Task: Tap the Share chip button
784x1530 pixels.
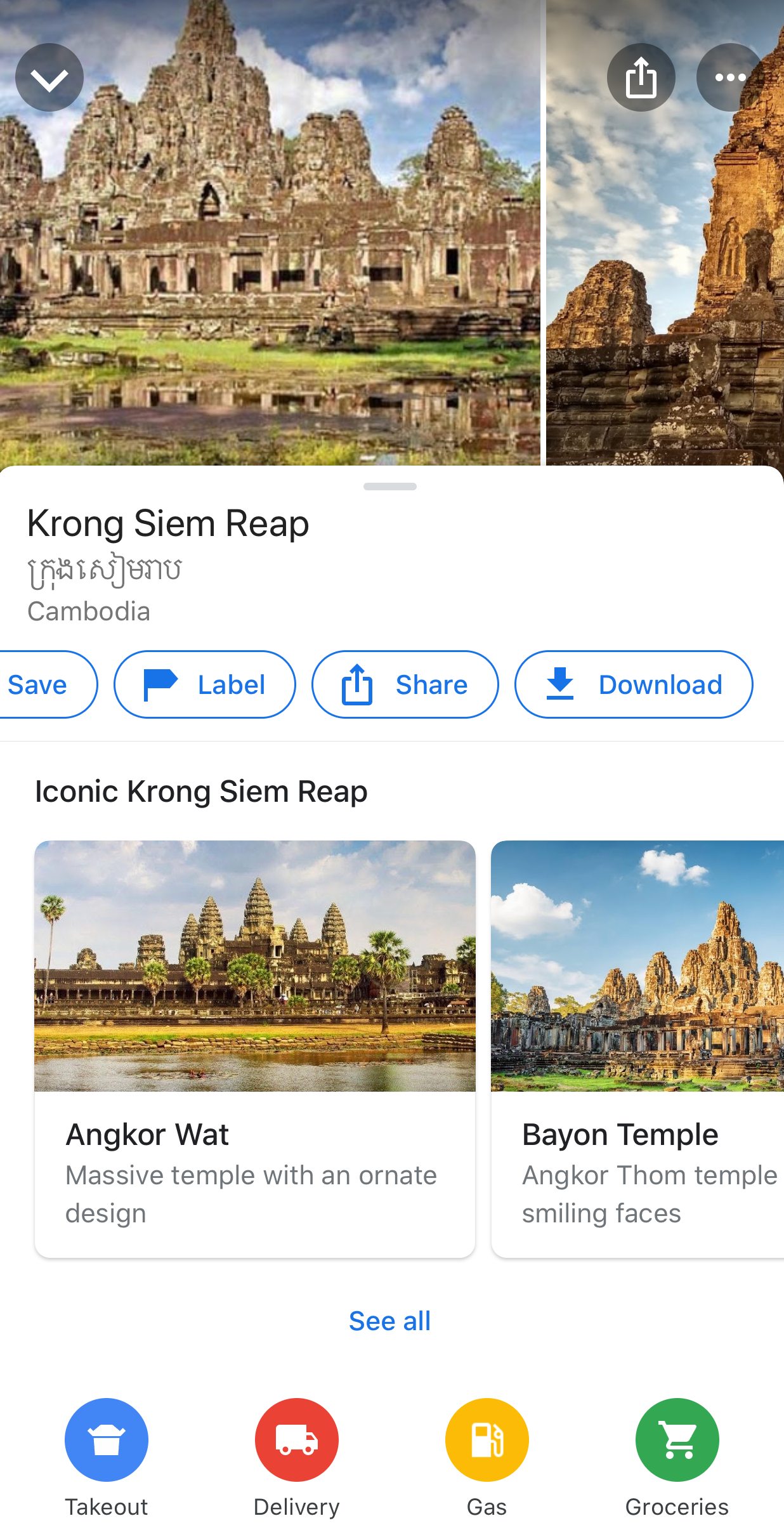Action: click(x=405, y=684)
